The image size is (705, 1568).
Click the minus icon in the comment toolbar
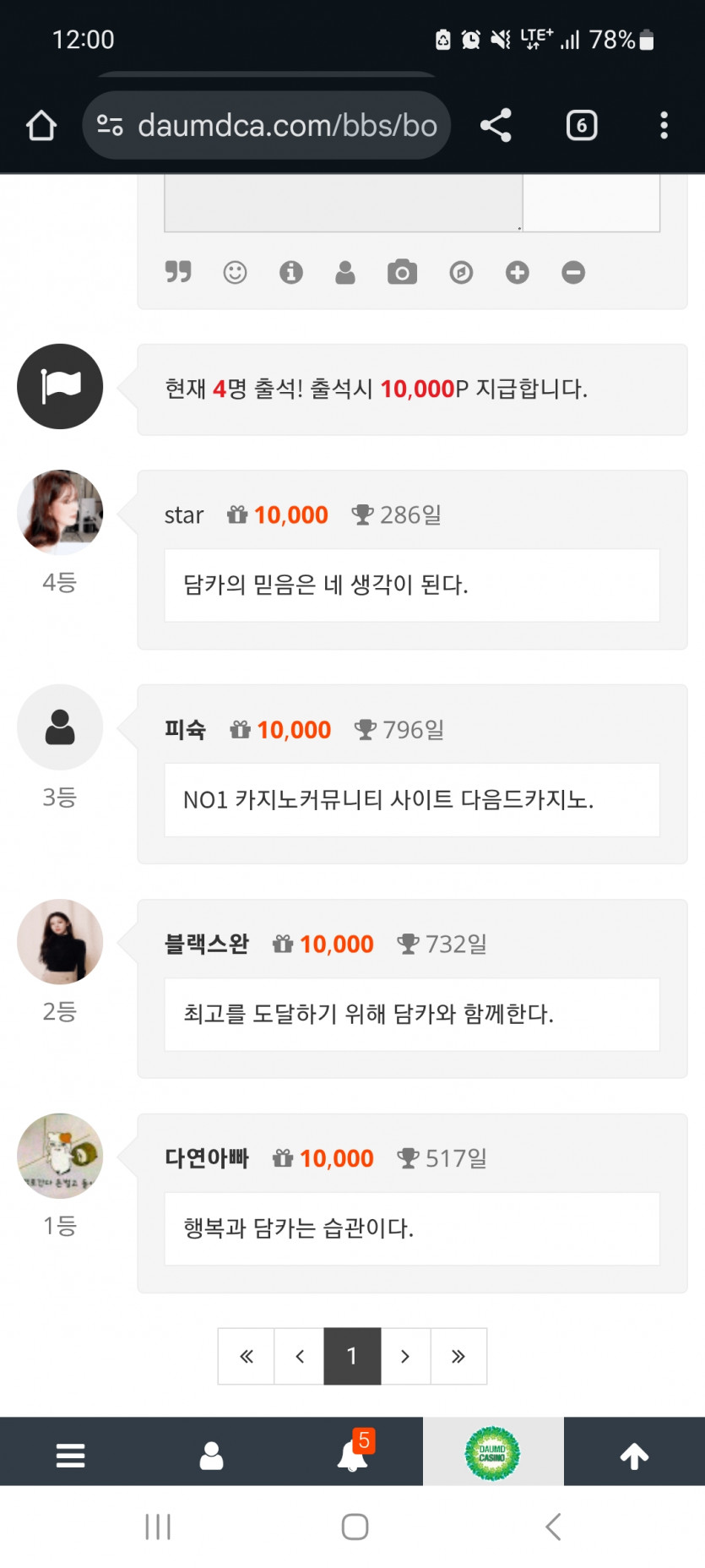[x=572, y=272]
